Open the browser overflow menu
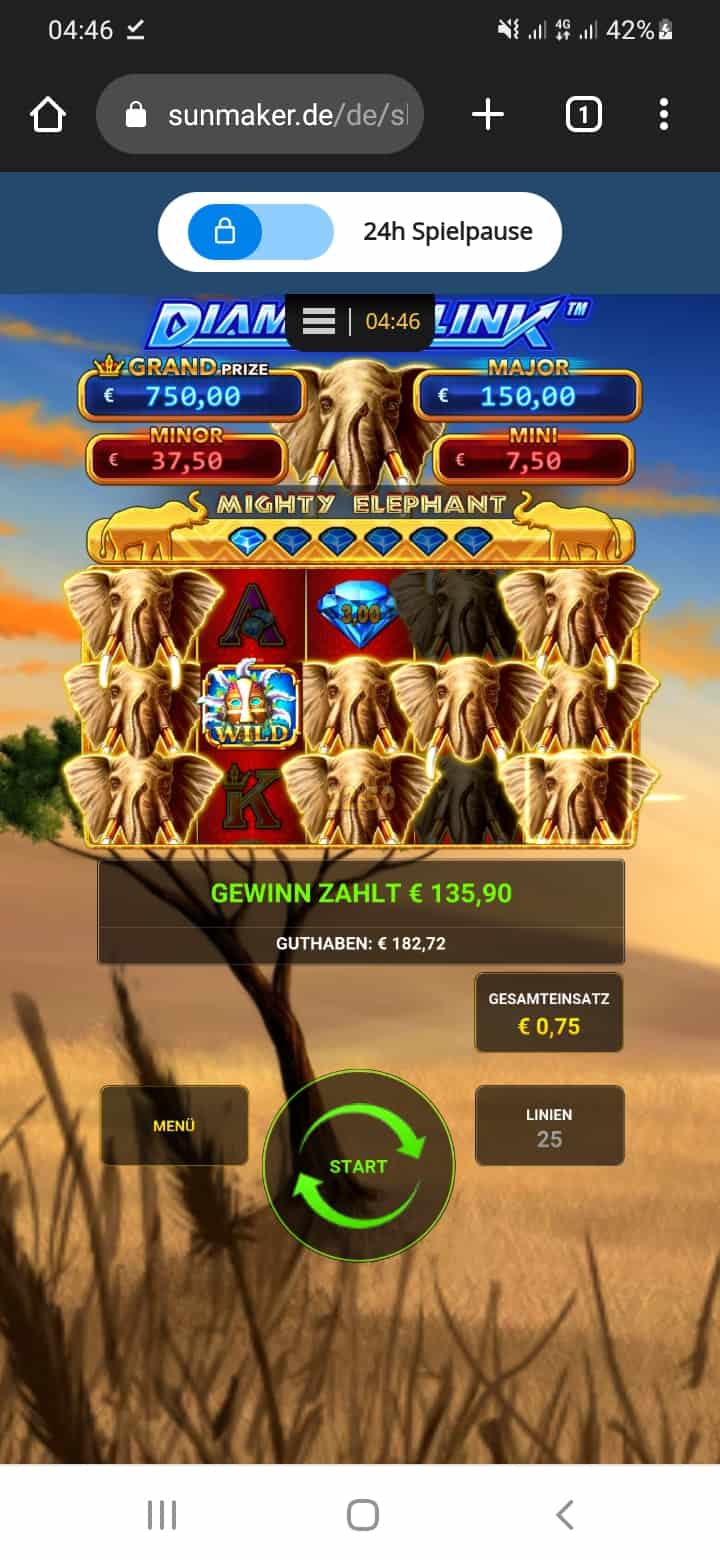 coord(663,116)
